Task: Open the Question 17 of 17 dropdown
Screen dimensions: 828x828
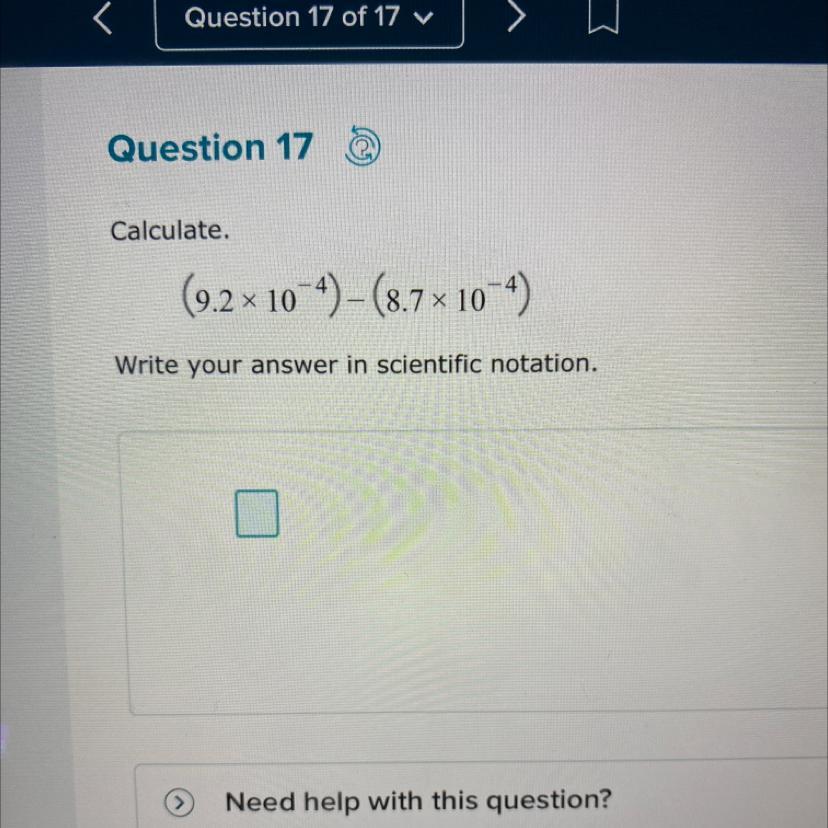Action: point(309,22)
